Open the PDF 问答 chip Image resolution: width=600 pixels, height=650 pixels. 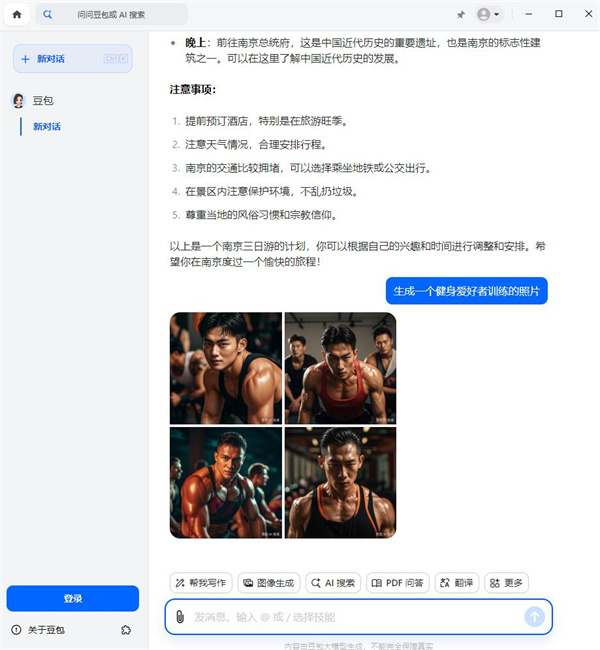tap(397, 583)
